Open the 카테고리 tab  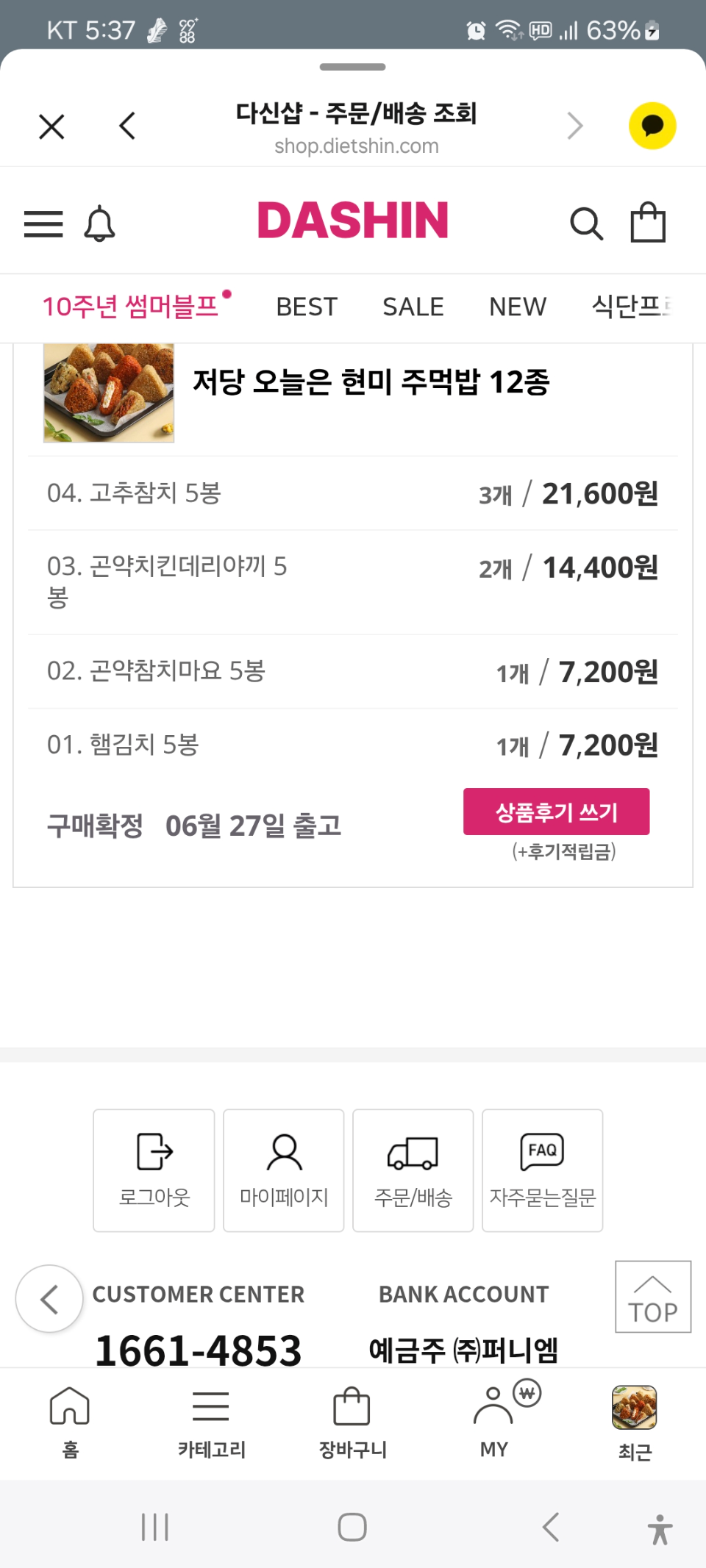click(211, 1422)
